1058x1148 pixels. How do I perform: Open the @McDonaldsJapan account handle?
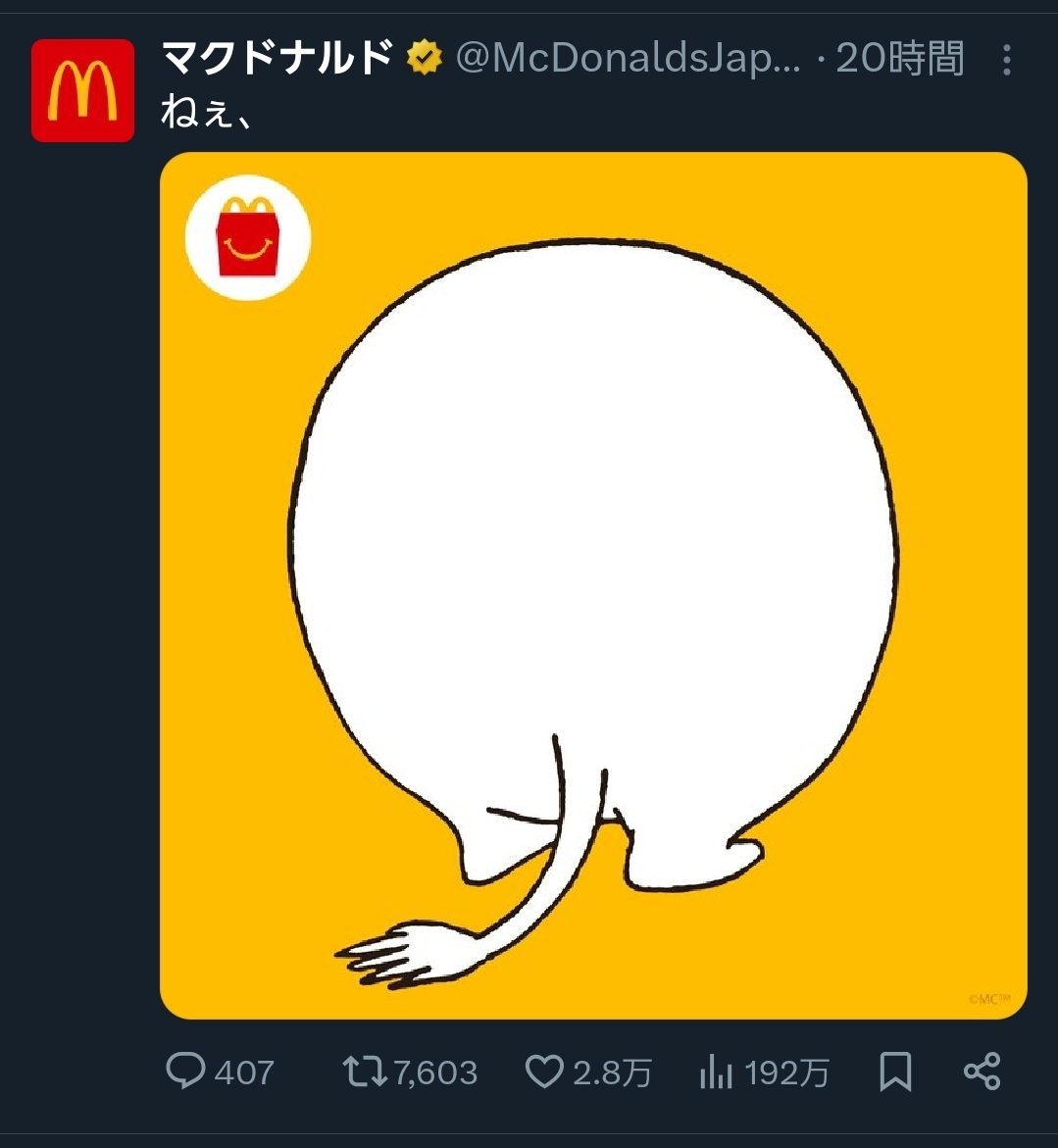628,61
